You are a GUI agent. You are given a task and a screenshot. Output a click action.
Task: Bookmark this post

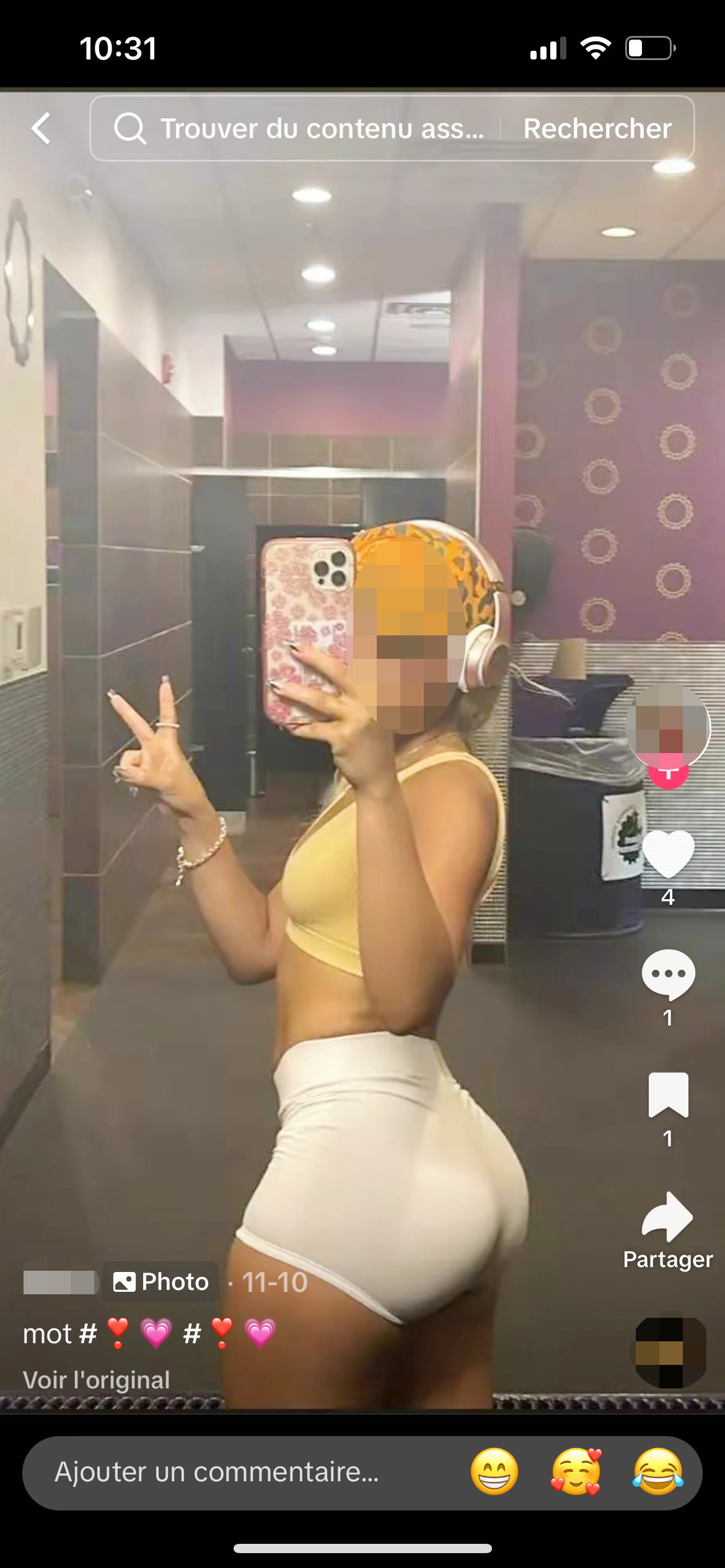tap(667, 1095)
